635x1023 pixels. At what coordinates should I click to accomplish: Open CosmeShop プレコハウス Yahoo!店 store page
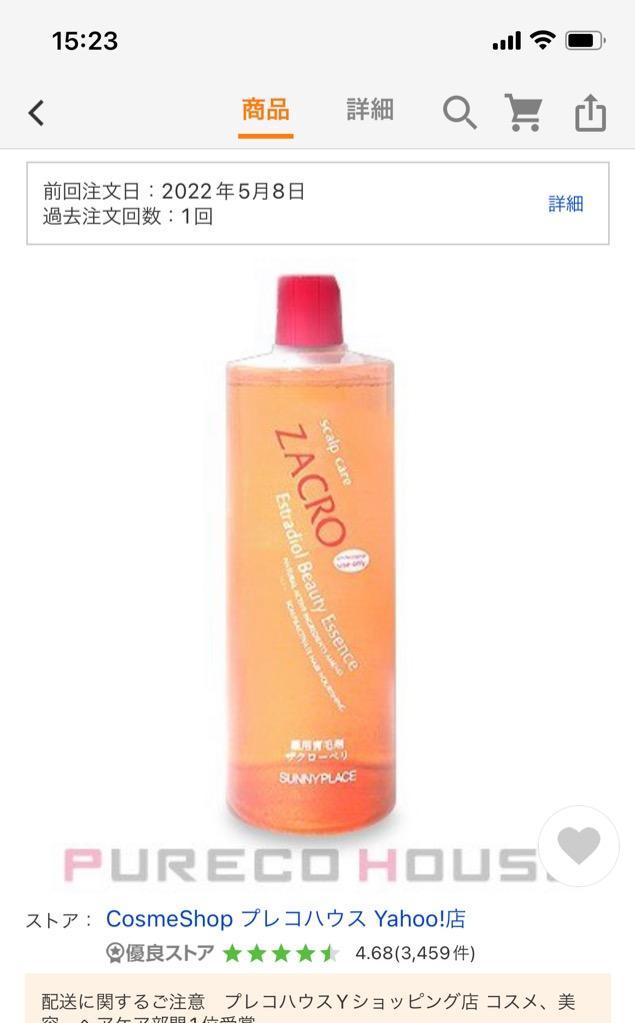pyautogui.click(x=285, y=918)
